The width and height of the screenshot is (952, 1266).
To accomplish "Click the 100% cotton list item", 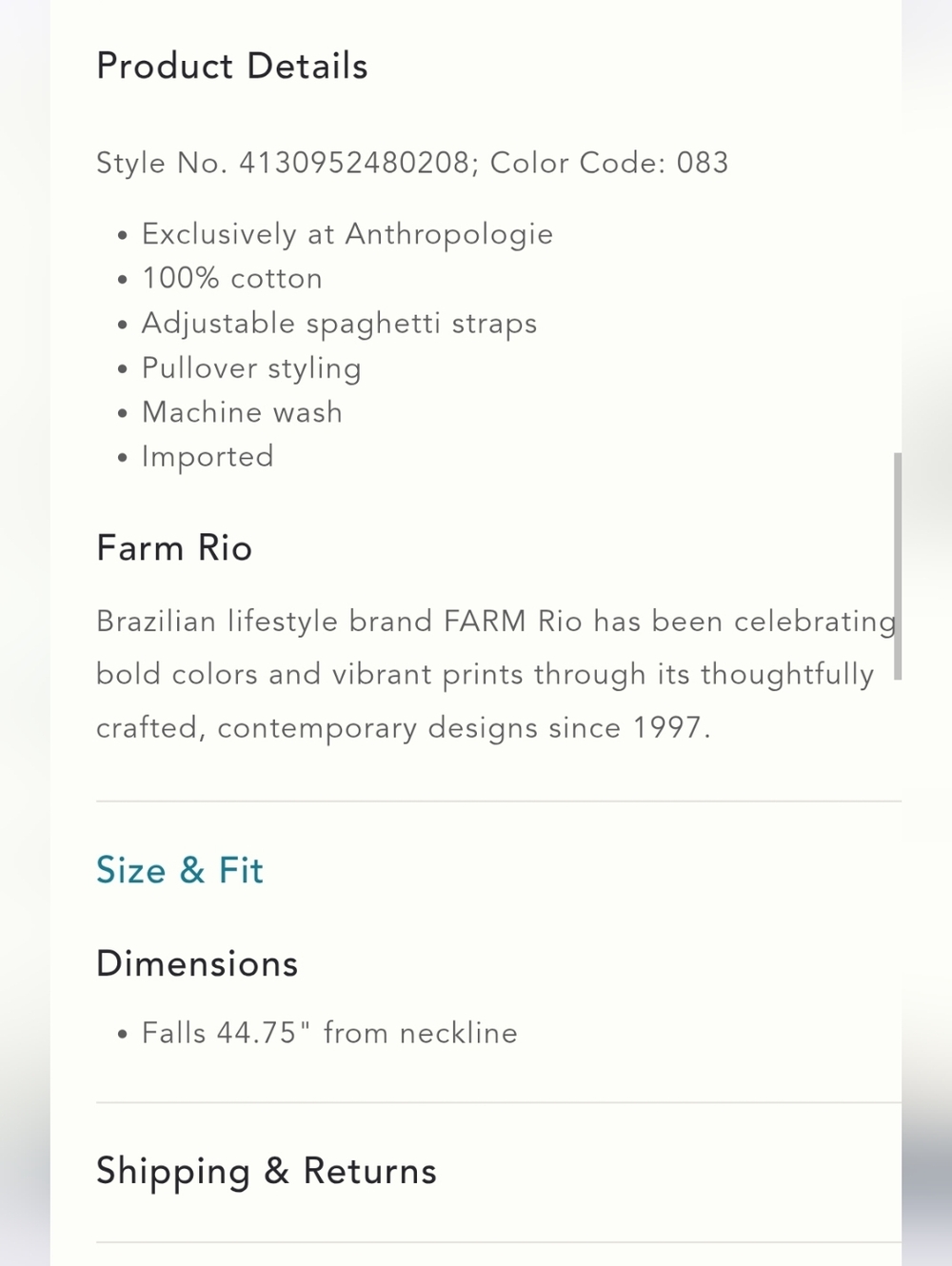I will [231, 278].
